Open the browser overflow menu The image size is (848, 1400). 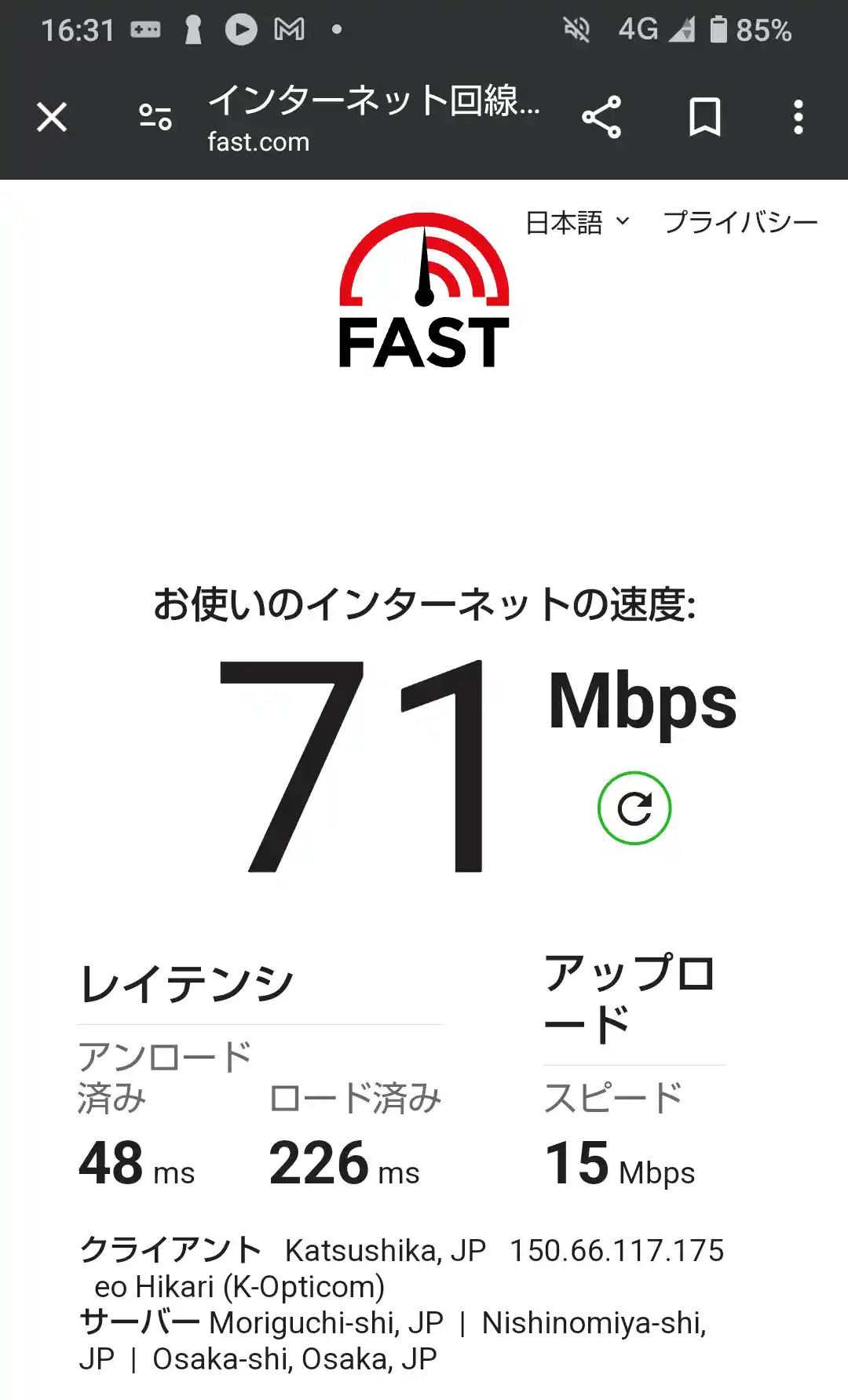pyautogui.click(x=798, y=118)
